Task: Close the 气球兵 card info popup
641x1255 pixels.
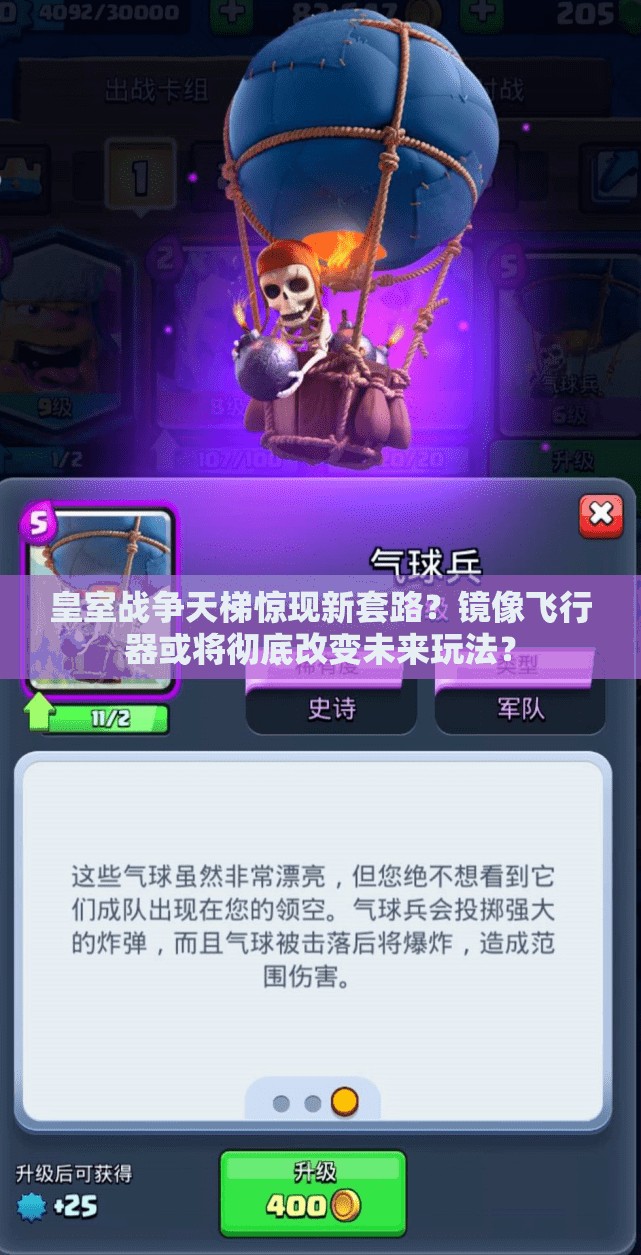Action: point(600,515)
